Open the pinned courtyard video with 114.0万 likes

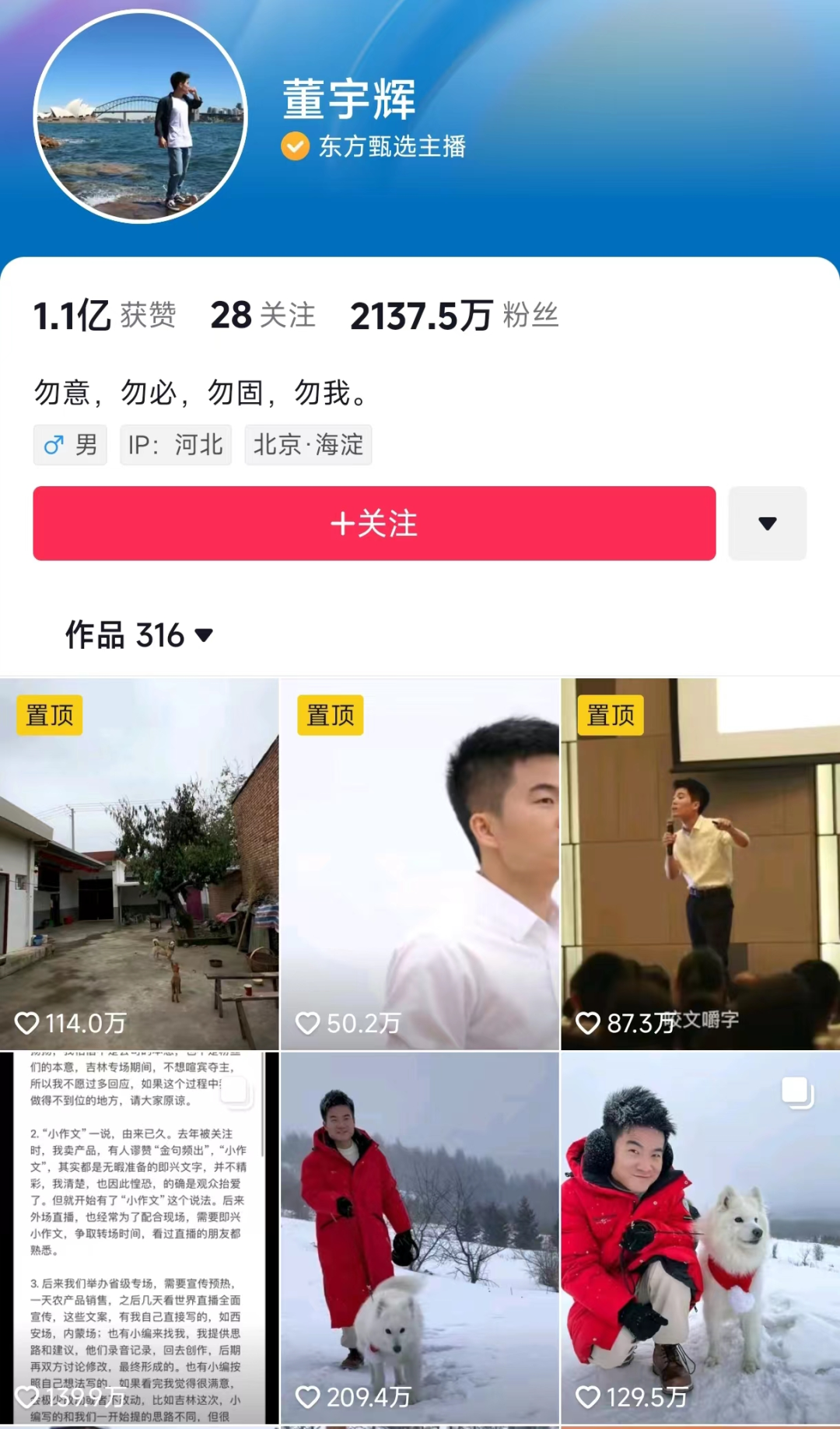[x=139, y=863]
